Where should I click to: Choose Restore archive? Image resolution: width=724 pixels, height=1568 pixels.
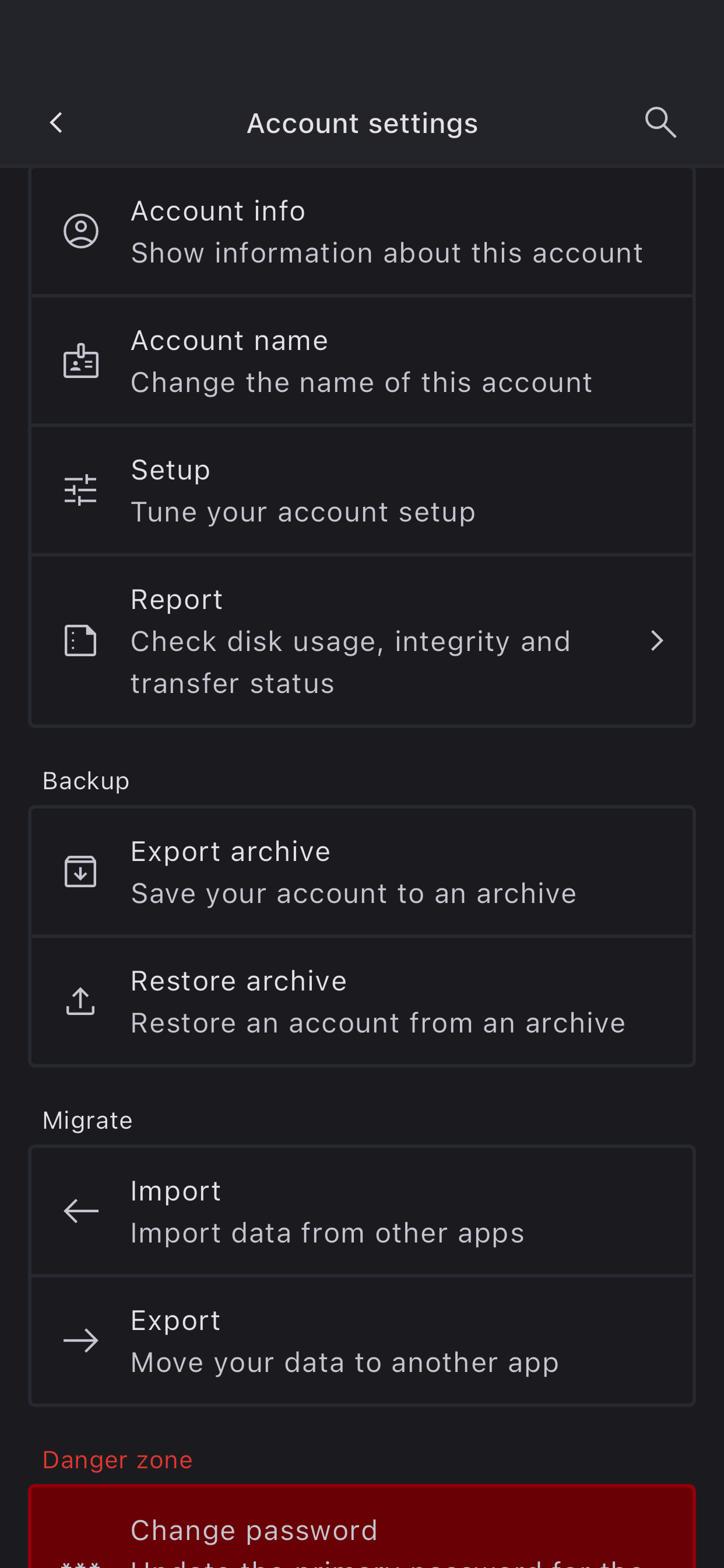pyautogui.click(x=362, y=1002)
